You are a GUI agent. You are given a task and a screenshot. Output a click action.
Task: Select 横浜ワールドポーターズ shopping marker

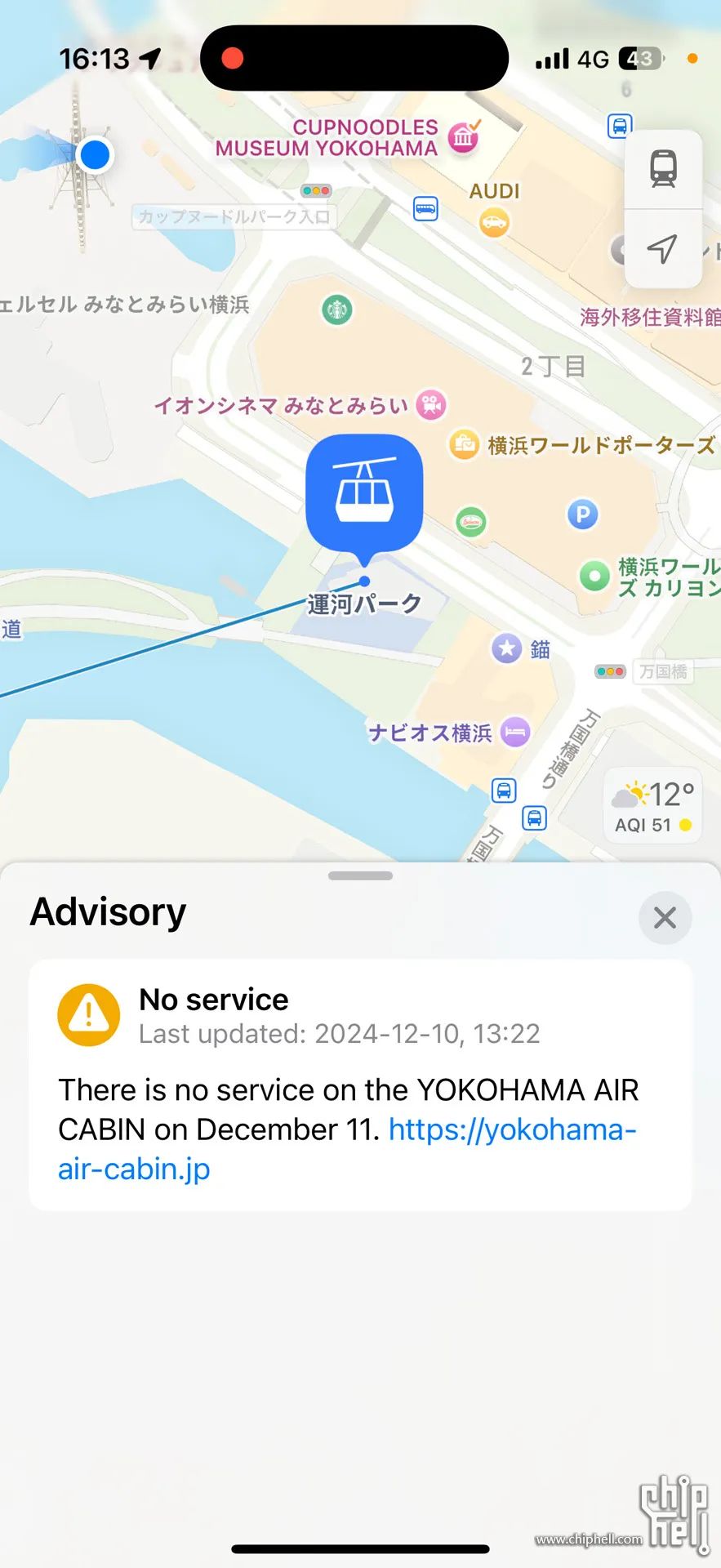464,445
